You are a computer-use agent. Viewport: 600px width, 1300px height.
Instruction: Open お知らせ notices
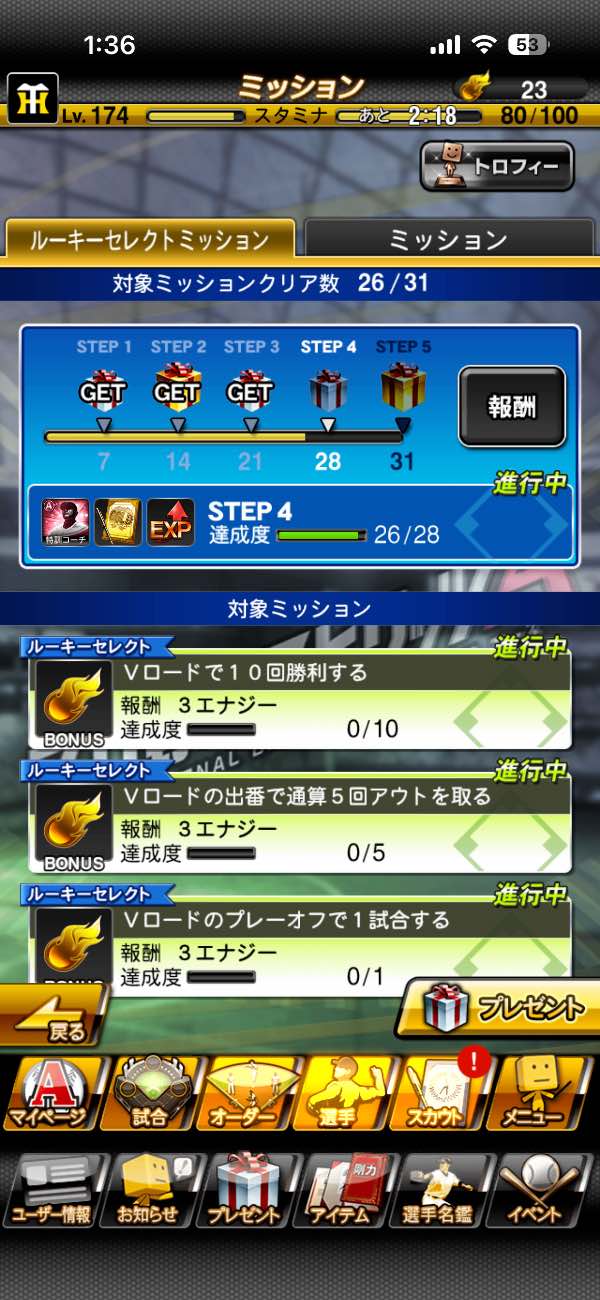click(149, 1190)
